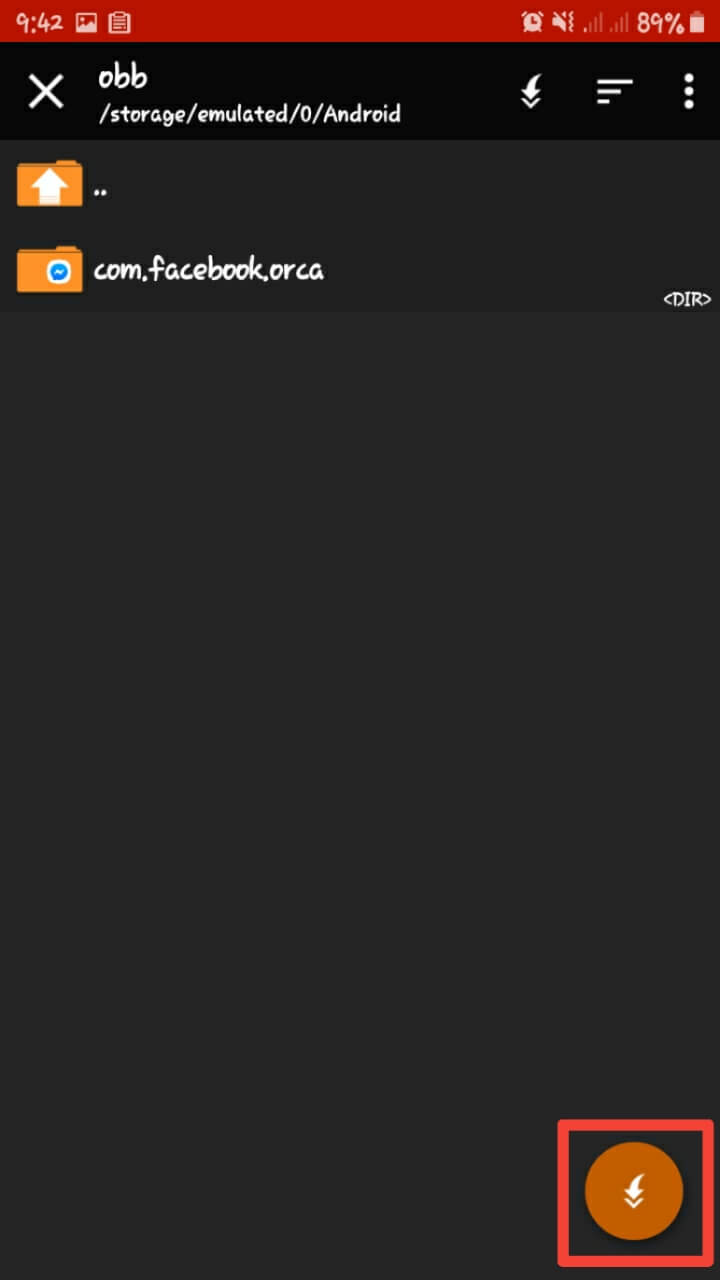Open the three-dot overflow menu
Image resolution: width=720 pixels, height=1280 pixels.
688,92
